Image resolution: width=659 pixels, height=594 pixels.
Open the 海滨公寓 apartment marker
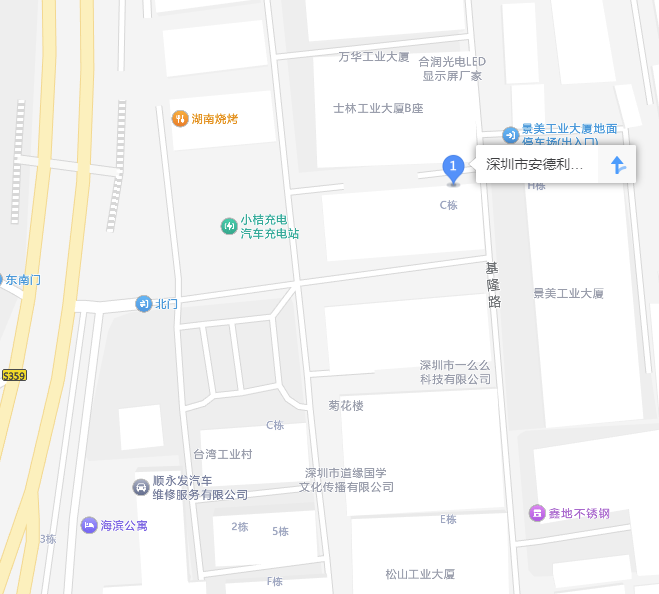[89, 525]
